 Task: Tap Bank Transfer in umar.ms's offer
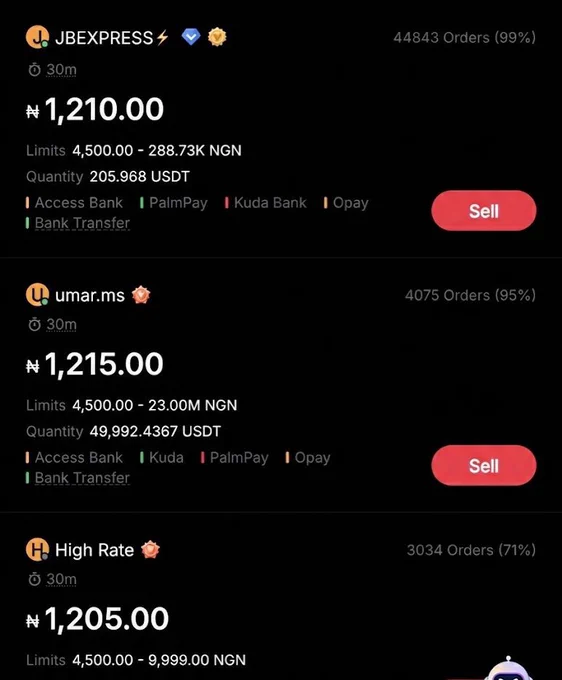pos(82,477)
